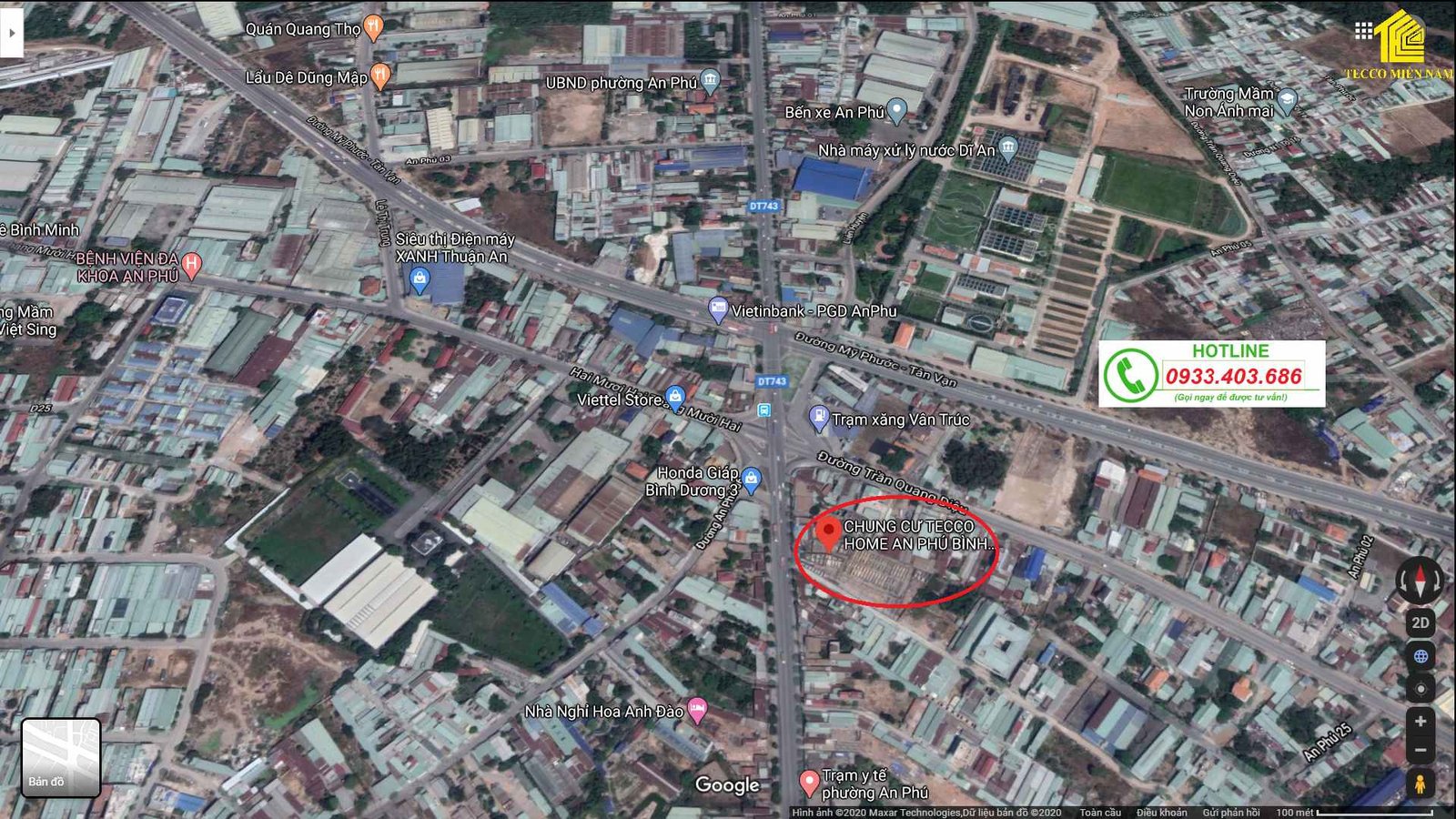
Task: Open the Trạm xăng Vân Trúc pin
Action: pyautogui.click(x=818, y=418)
